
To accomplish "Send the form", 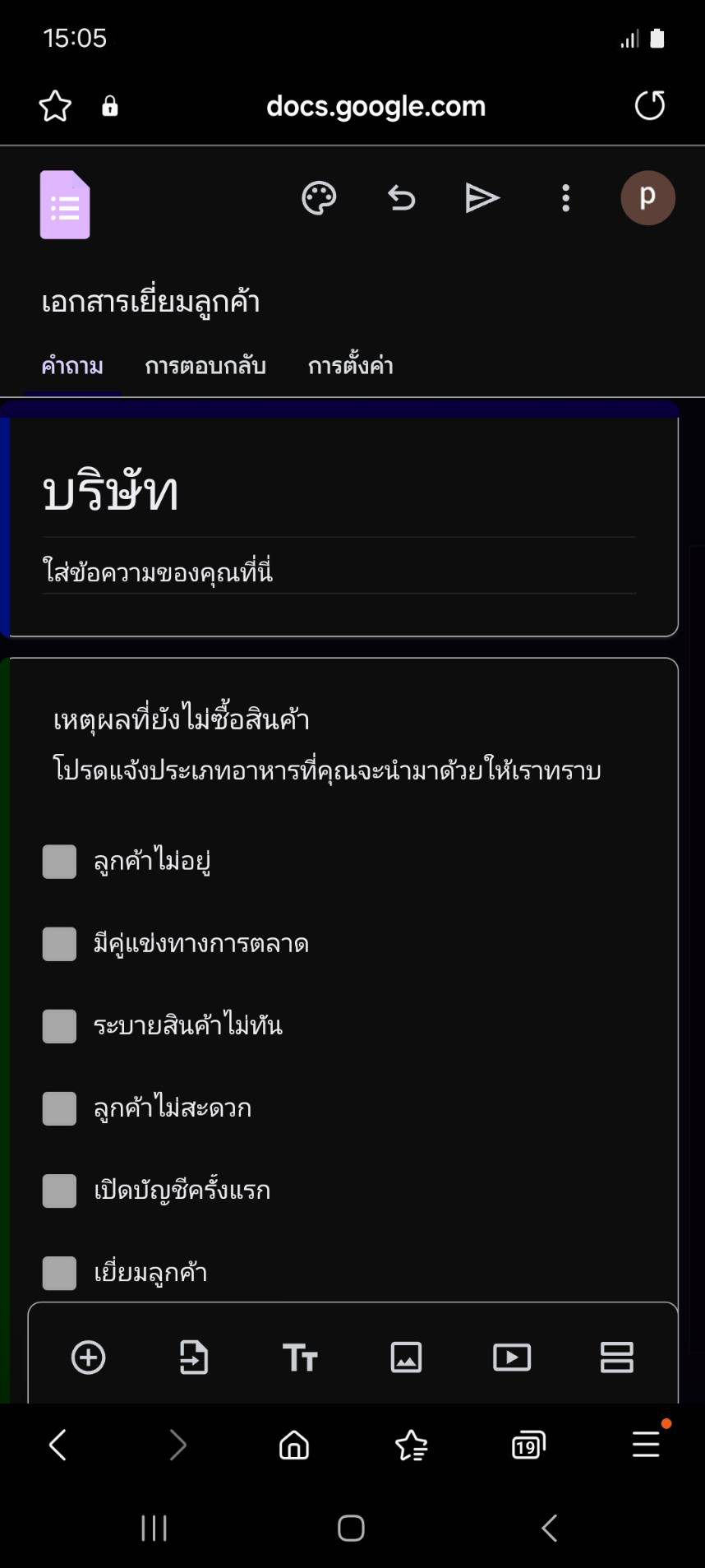I will point(482,198).
